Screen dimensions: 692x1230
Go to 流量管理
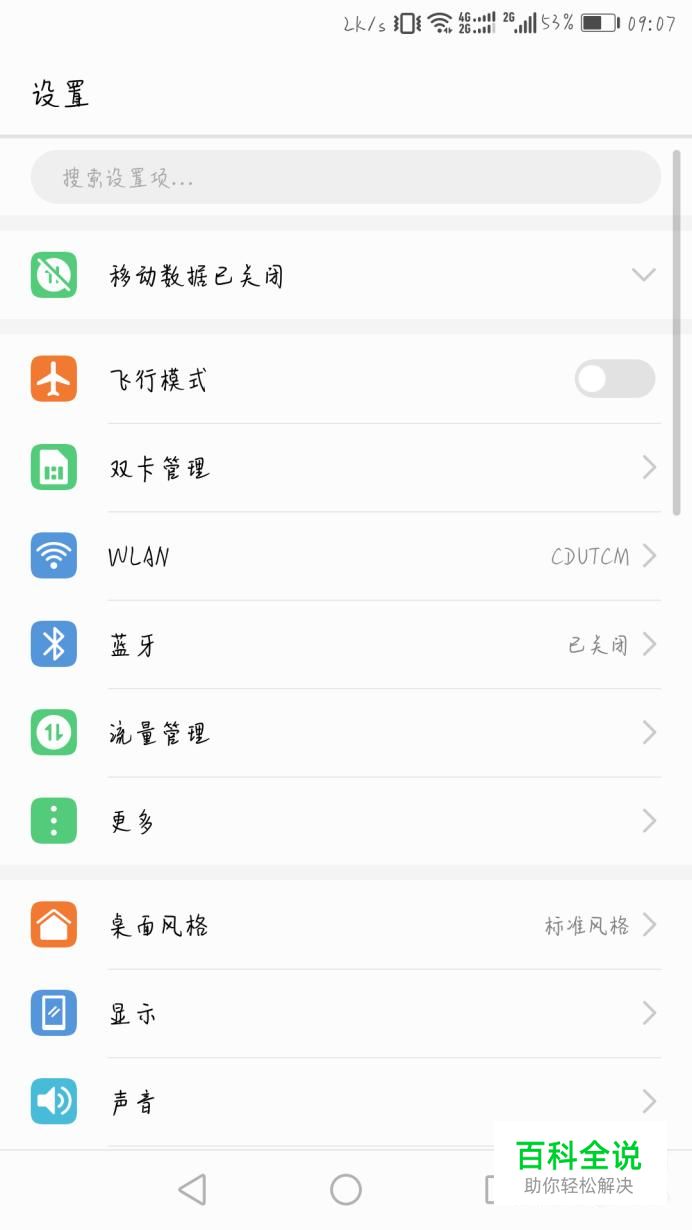click(x=345, y=733)
